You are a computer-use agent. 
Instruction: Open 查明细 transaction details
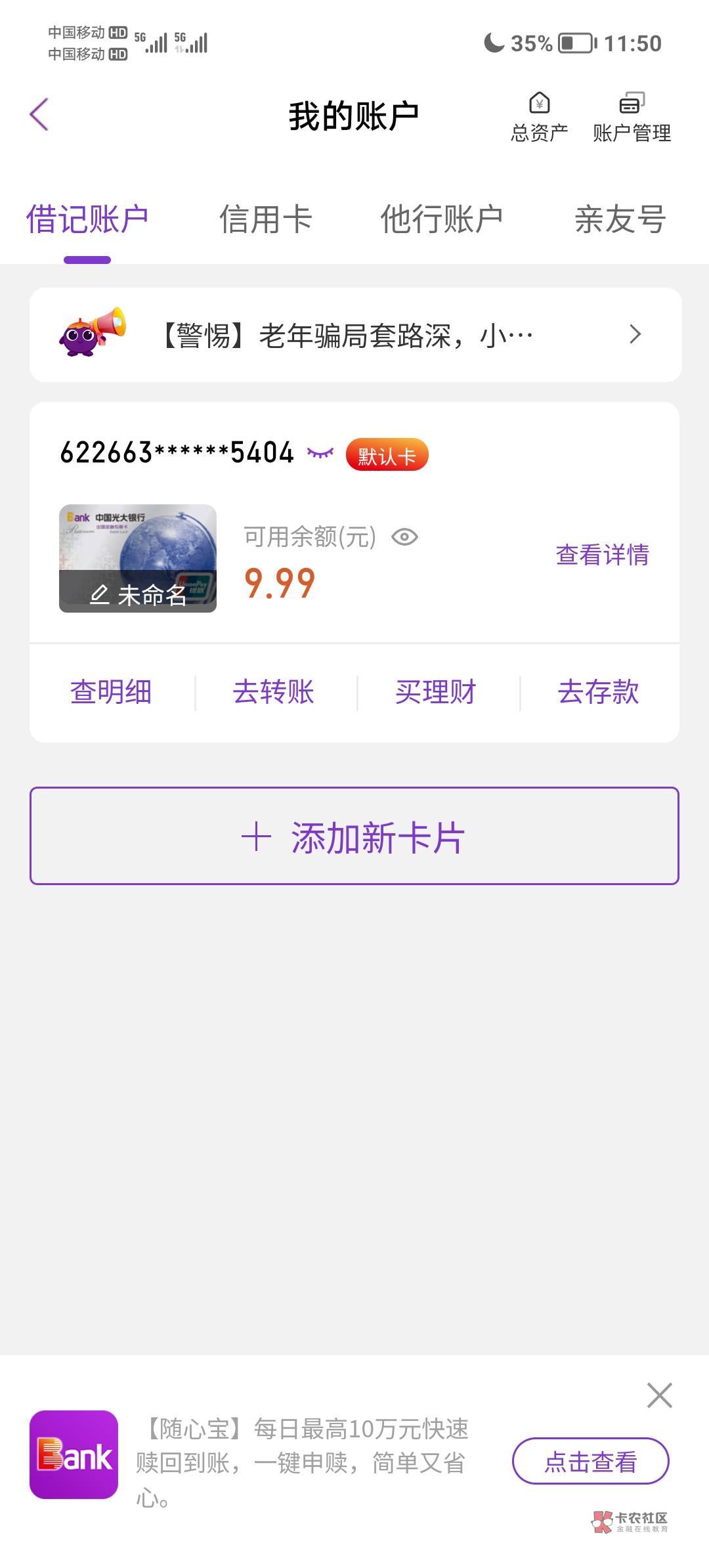[111, 692]
